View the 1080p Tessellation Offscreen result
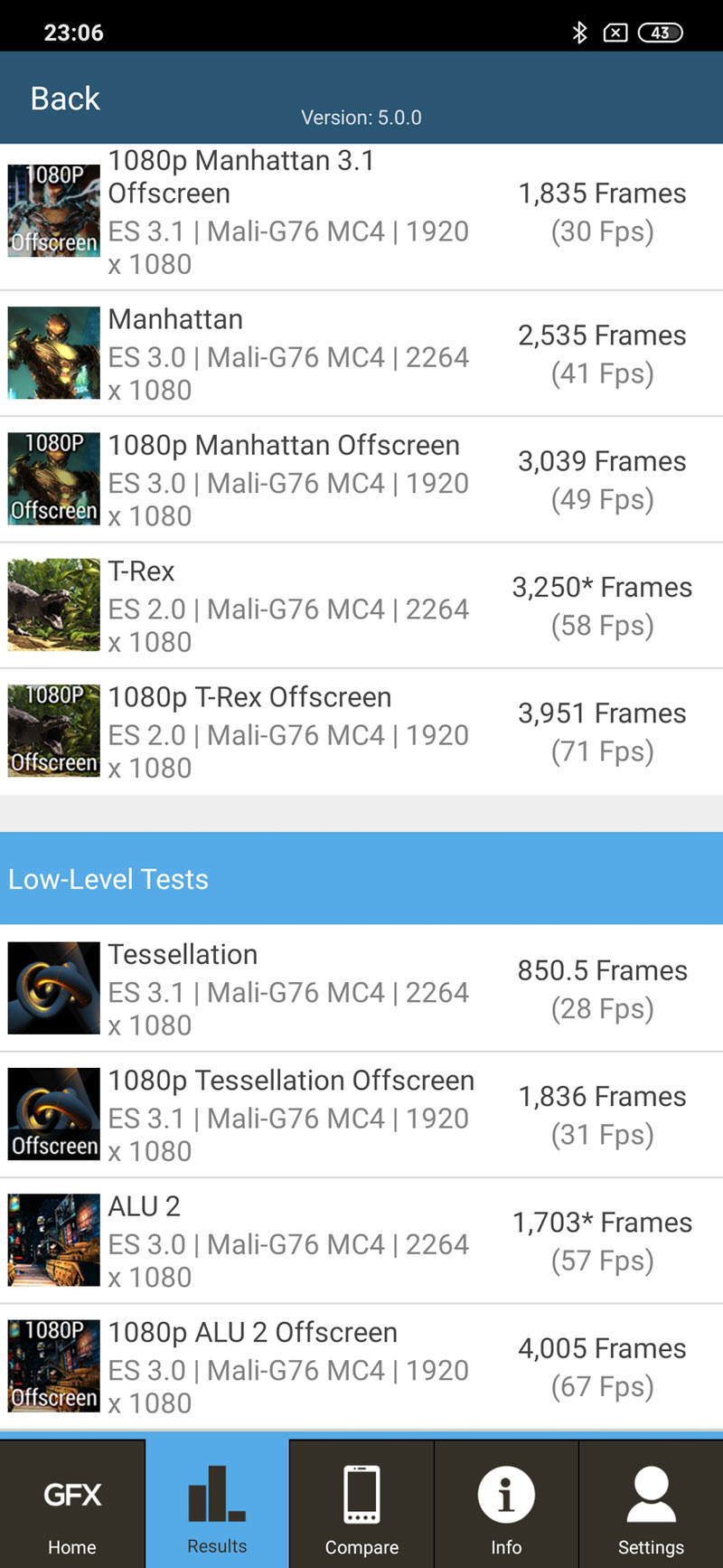This screenshot has height=1568, width=723. point(361,1115)
